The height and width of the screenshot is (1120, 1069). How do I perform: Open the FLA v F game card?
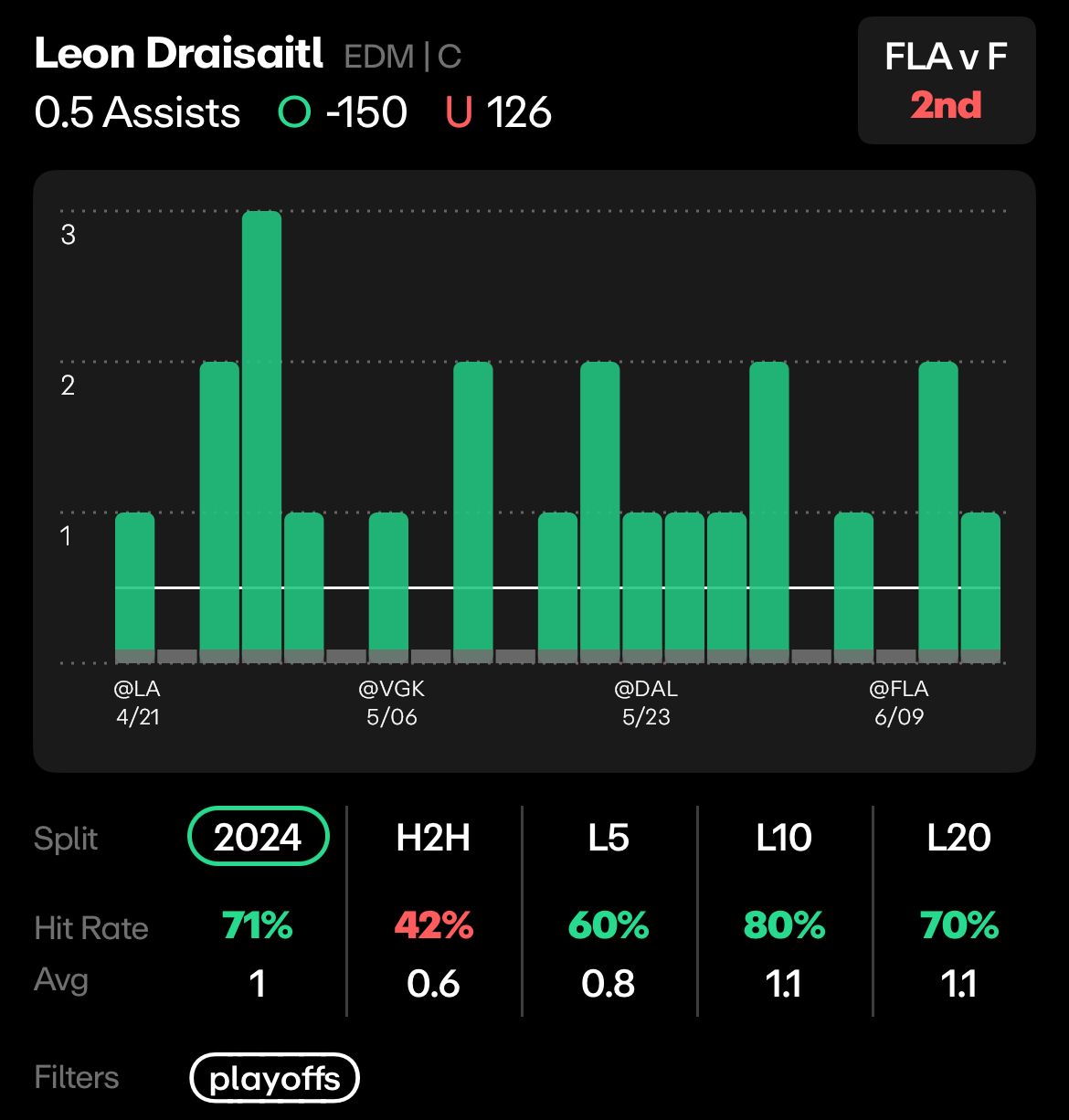point(946,80)
